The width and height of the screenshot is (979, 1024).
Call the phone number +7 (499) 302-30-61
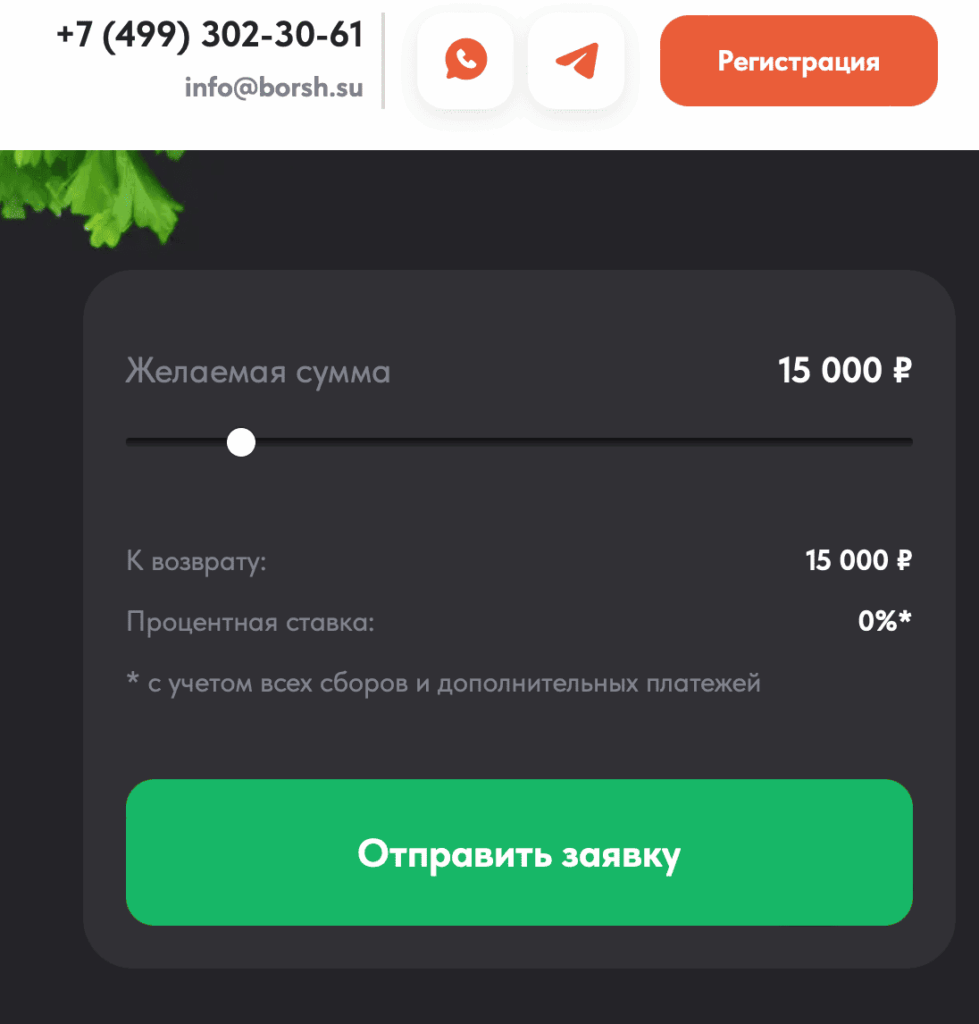pyautogui.click(x=209, y=35)
